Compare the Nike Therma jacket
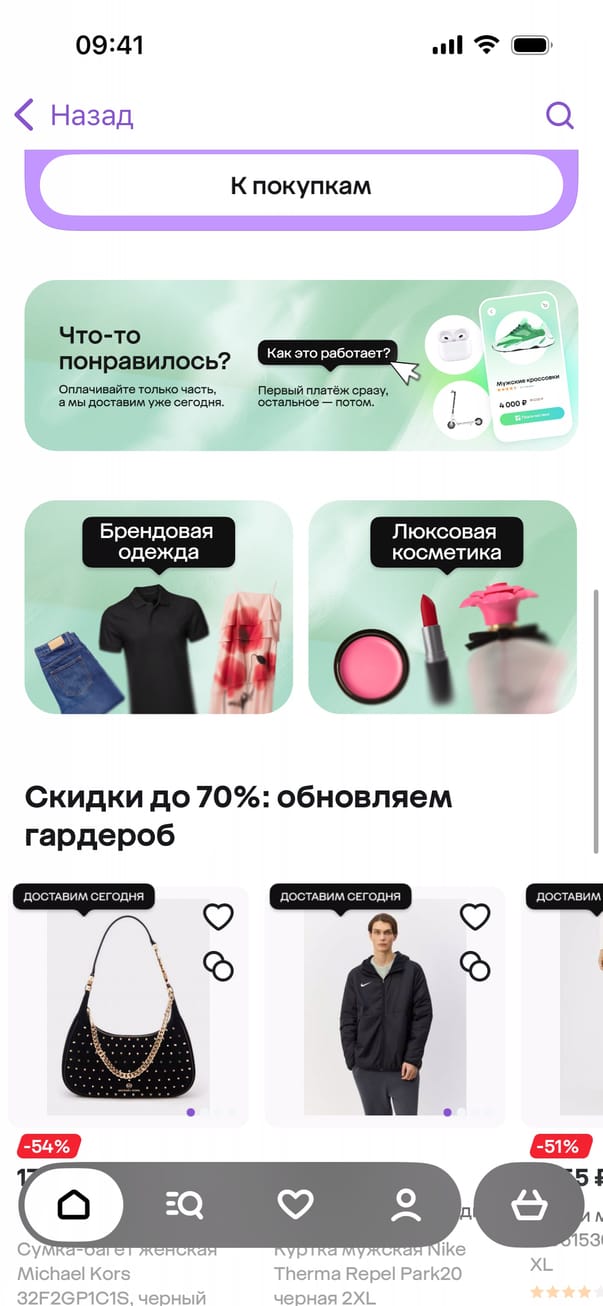 (x=475, y=965)
